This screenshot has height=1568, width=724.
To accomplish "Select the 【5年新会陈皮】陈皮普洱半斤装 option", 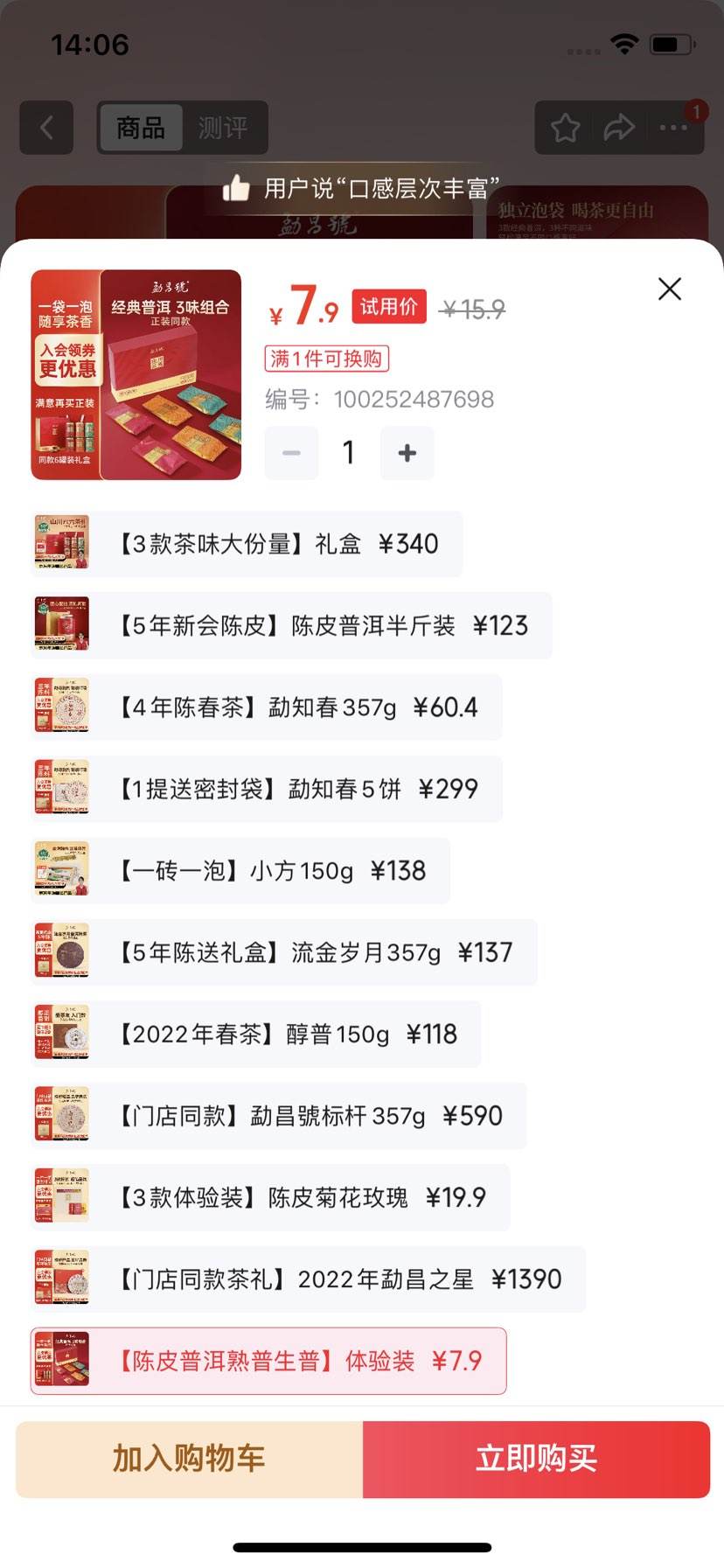I will 290,624.
